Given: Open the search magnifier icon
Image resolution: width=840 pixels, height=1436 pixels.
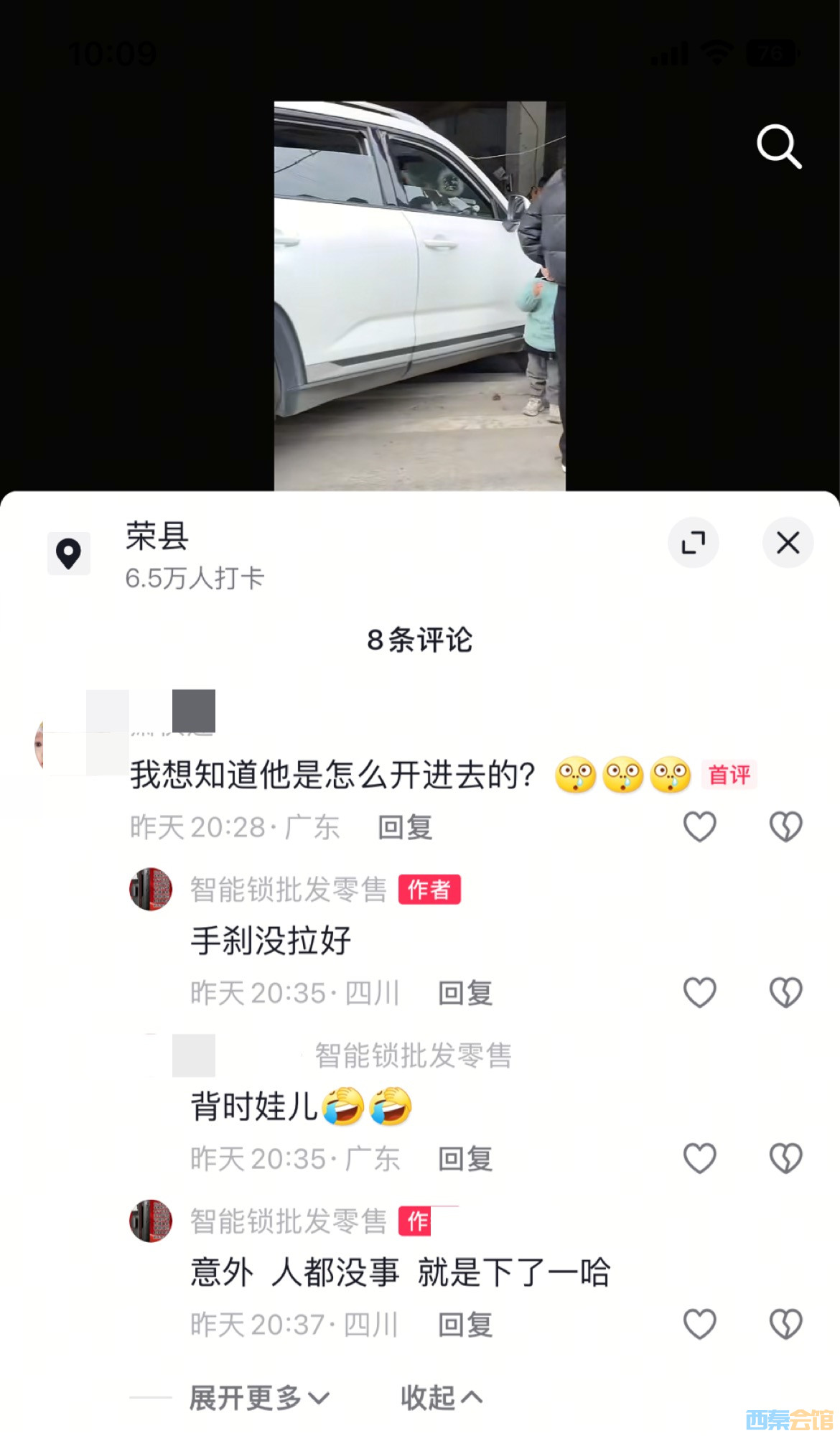Looking at the screenshot, I should coord(779,146).
